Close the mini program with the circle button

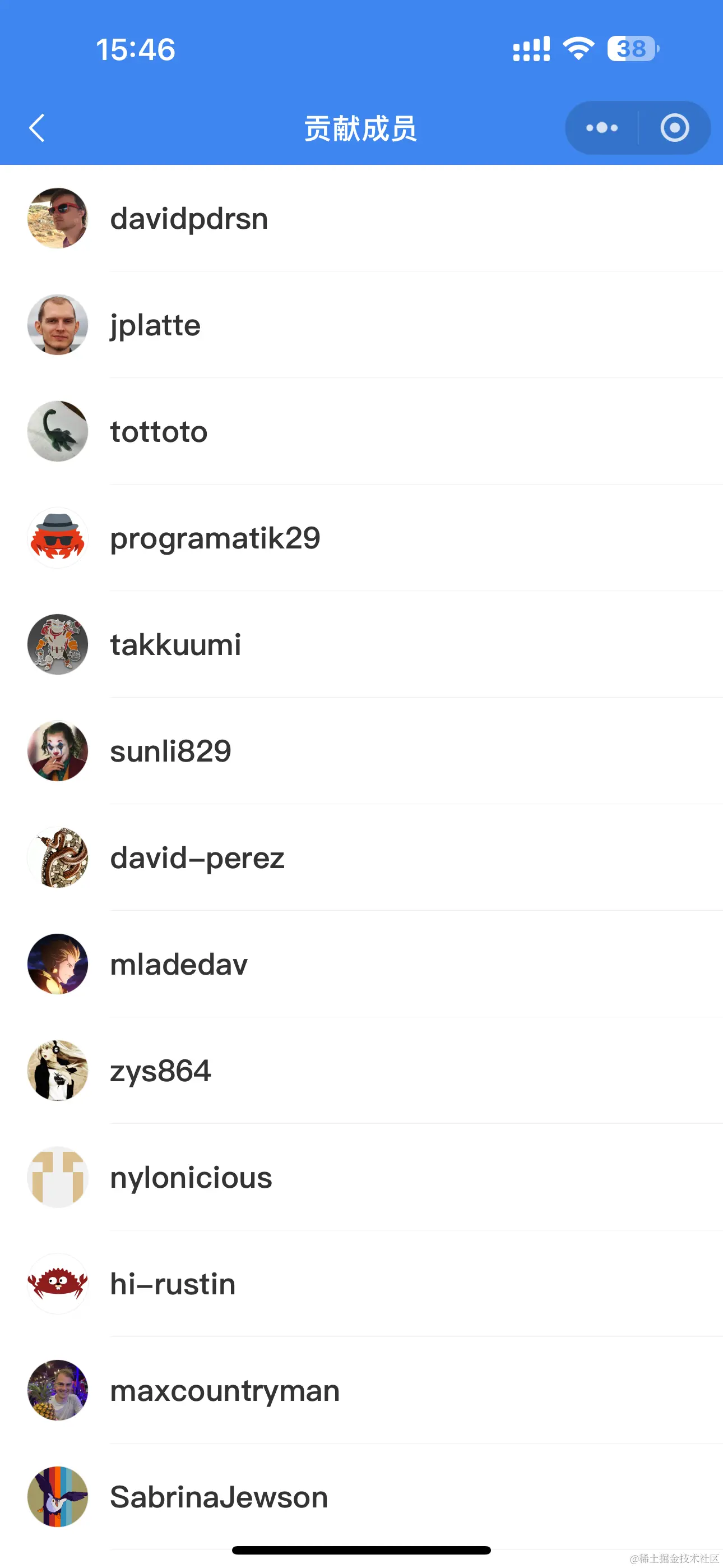674,128
